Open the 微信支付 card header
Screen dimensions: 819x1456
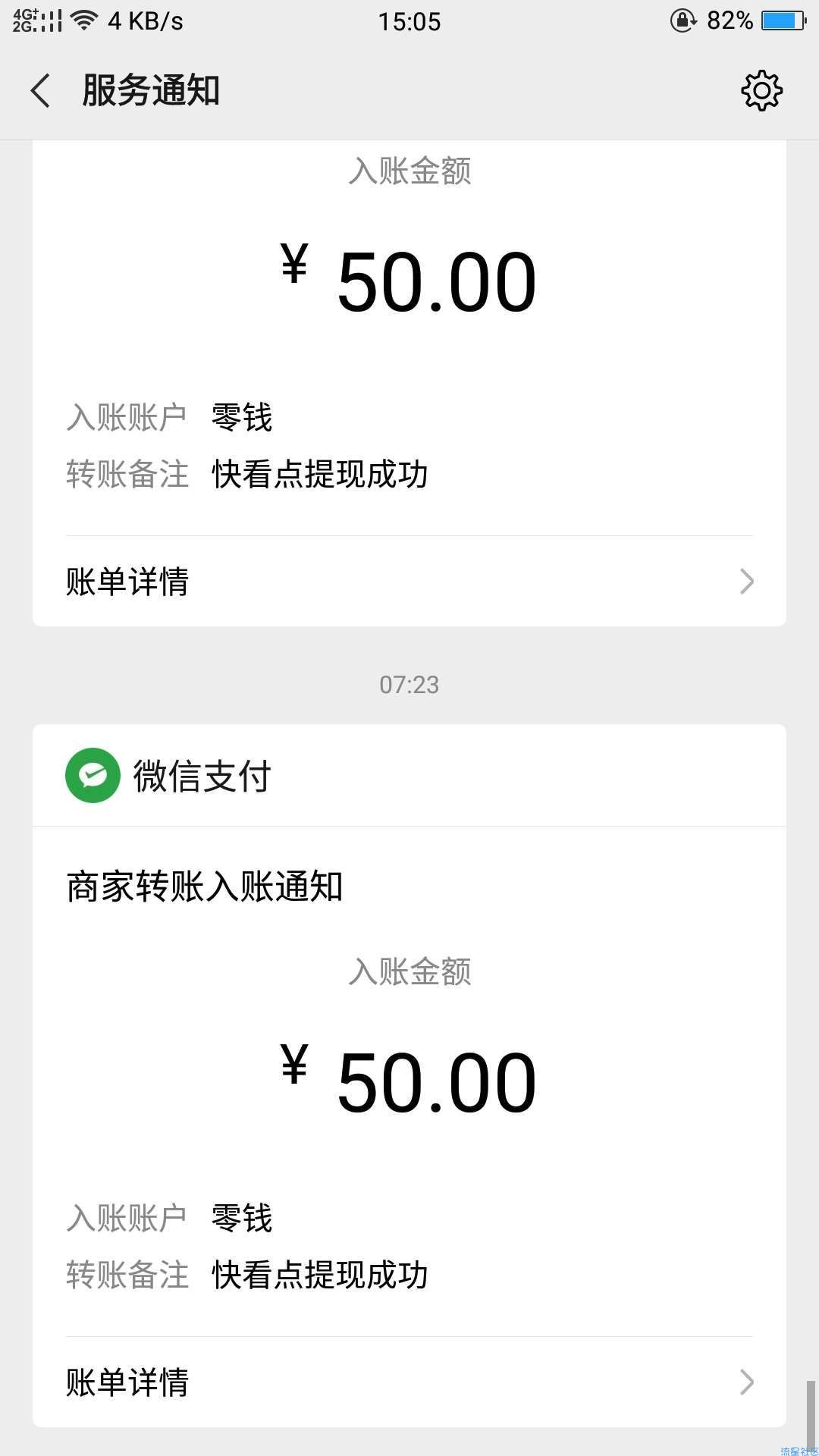pos(409,776)
